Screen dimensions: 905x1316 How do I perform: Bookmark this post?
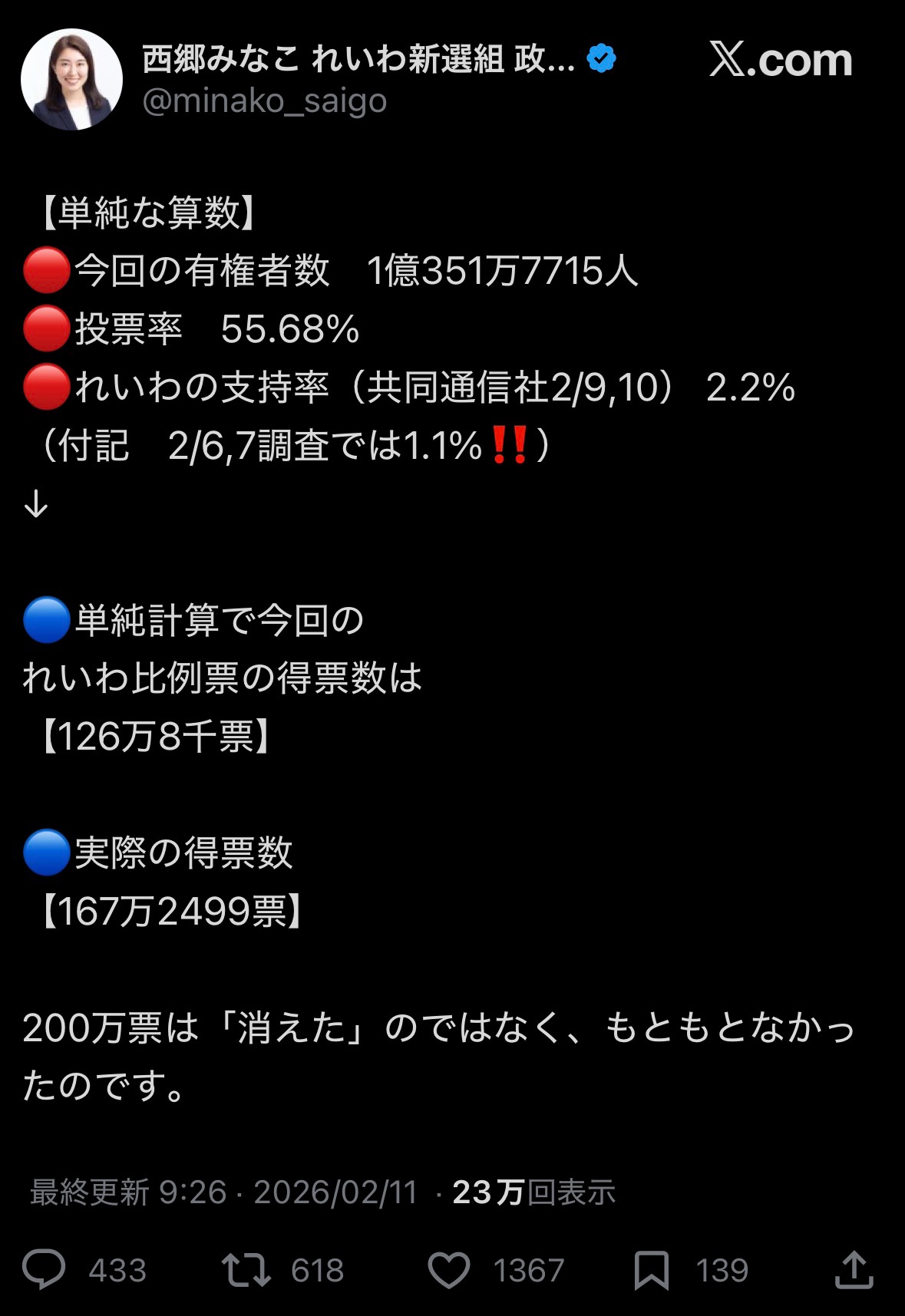tap(651, 1269)
